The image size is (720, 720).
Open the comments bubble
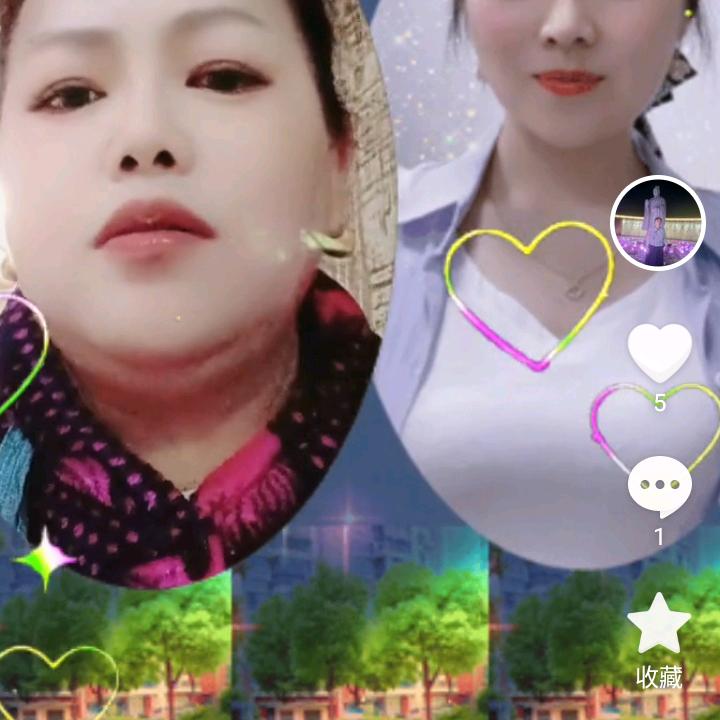pos(659,486)
